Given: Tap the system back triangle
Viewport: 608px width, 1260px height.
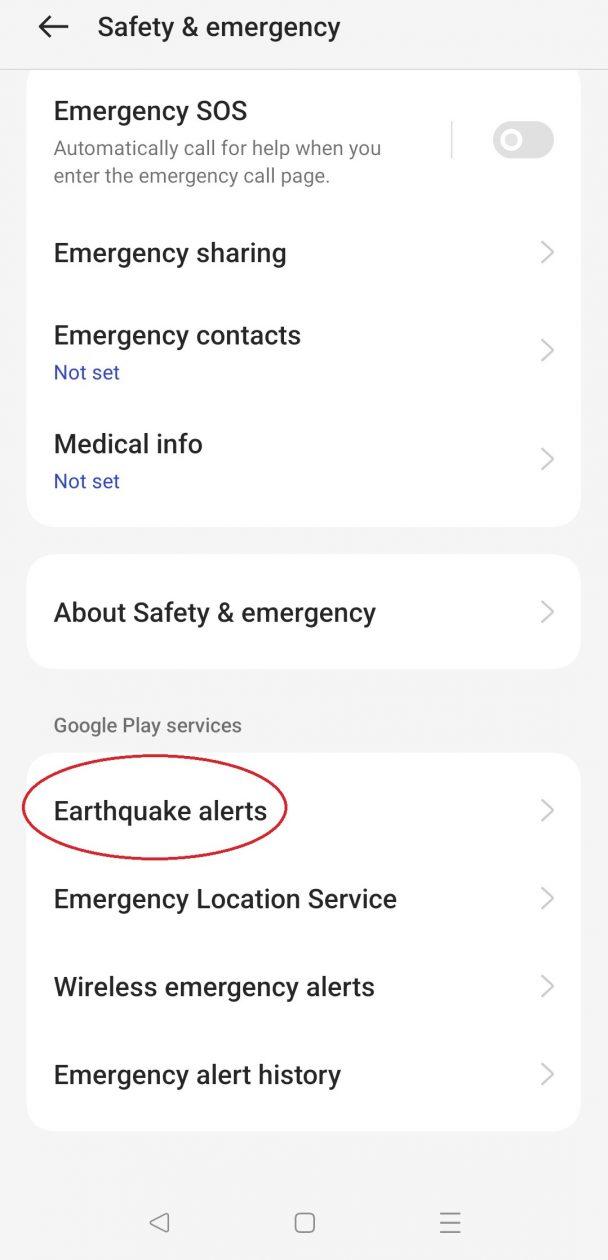Looking at the screenshot, I should coord(159,1222).
